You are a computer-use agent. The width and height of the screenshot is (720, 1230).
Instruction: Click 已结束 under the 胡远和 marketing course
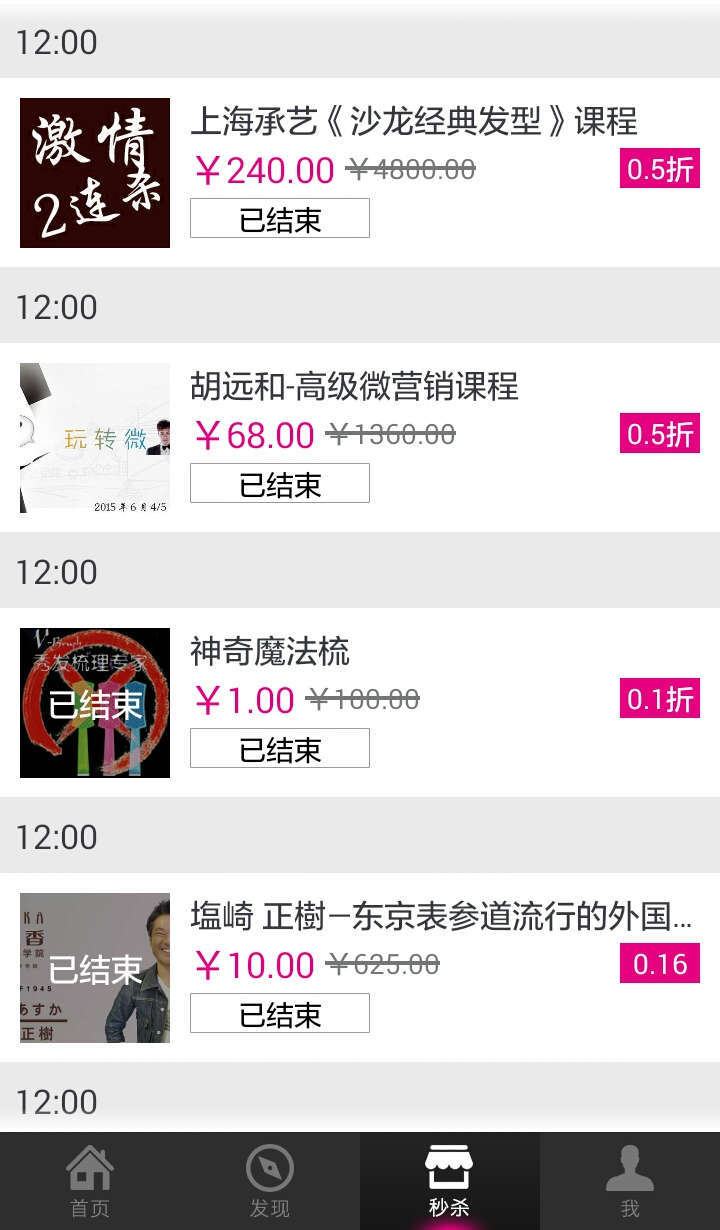pyautogui.click(x=279, y=483)
